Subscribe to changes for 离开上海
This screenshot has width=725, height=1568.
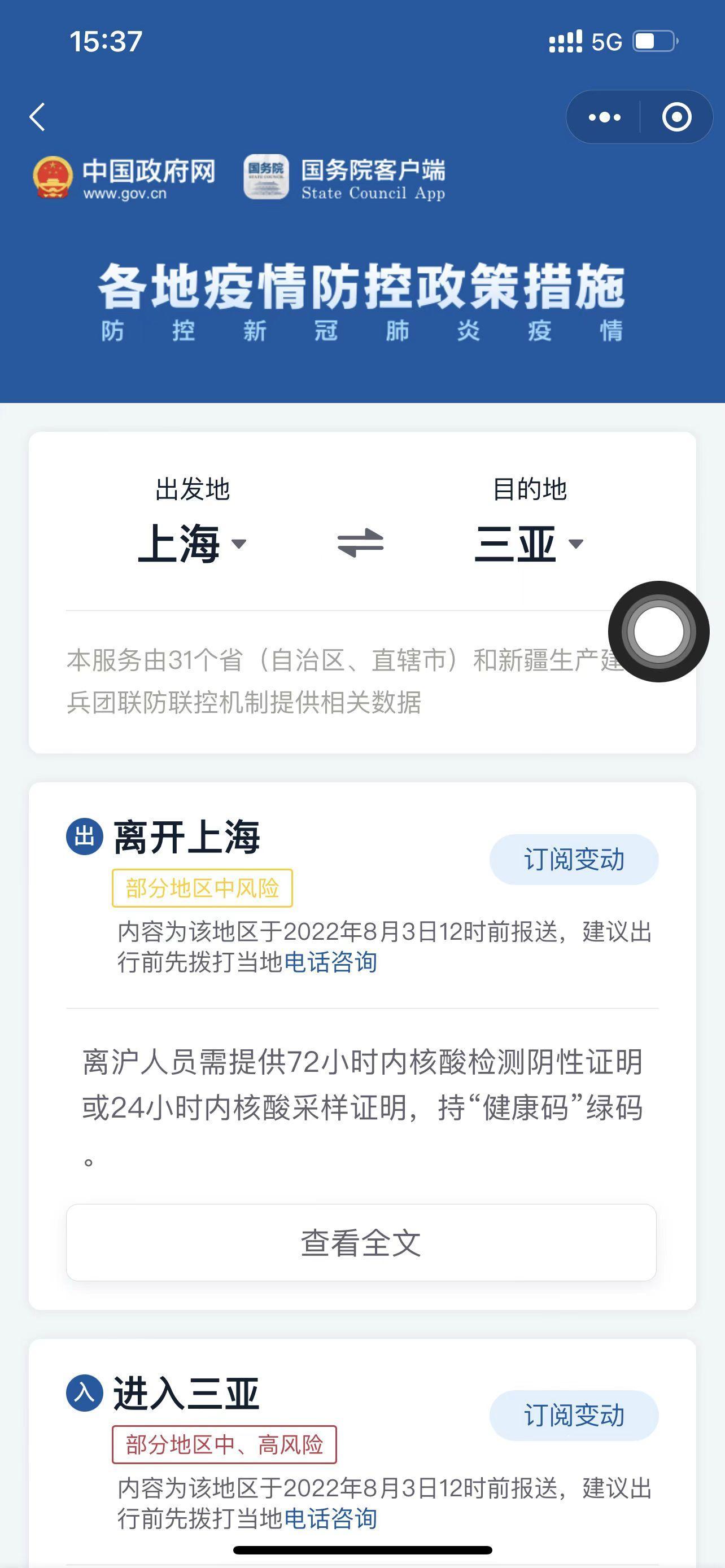[574, 860]
